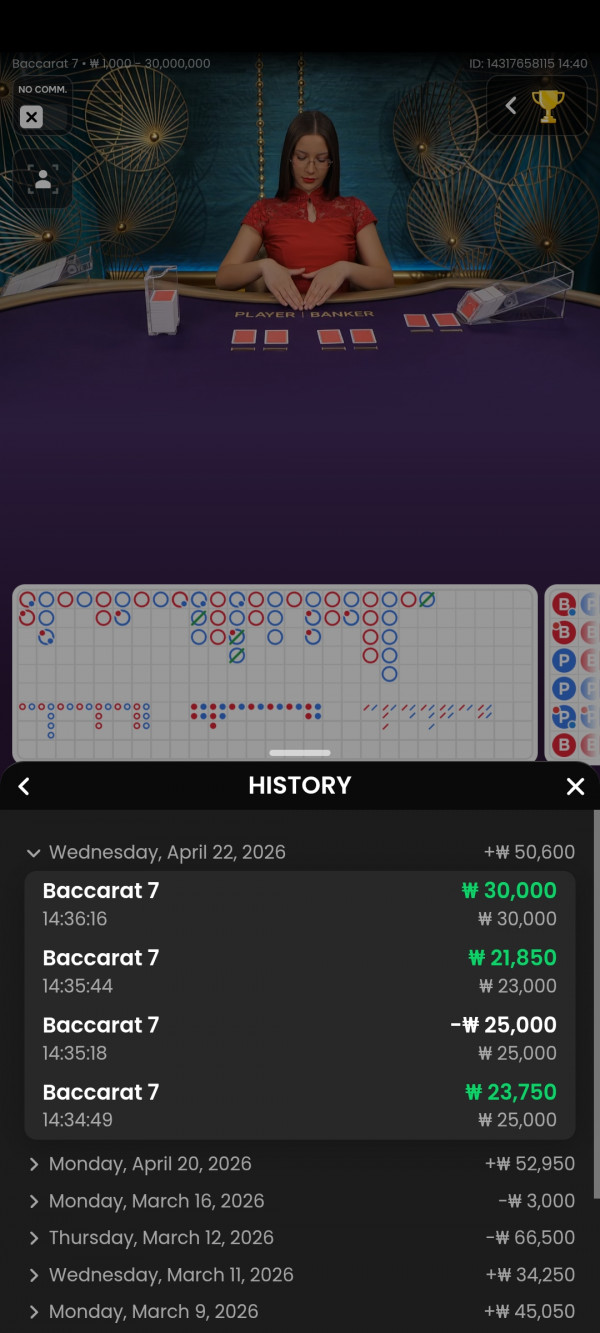
Task: Open the trophy leaderboard panel
Action: [x=546, y=106]
